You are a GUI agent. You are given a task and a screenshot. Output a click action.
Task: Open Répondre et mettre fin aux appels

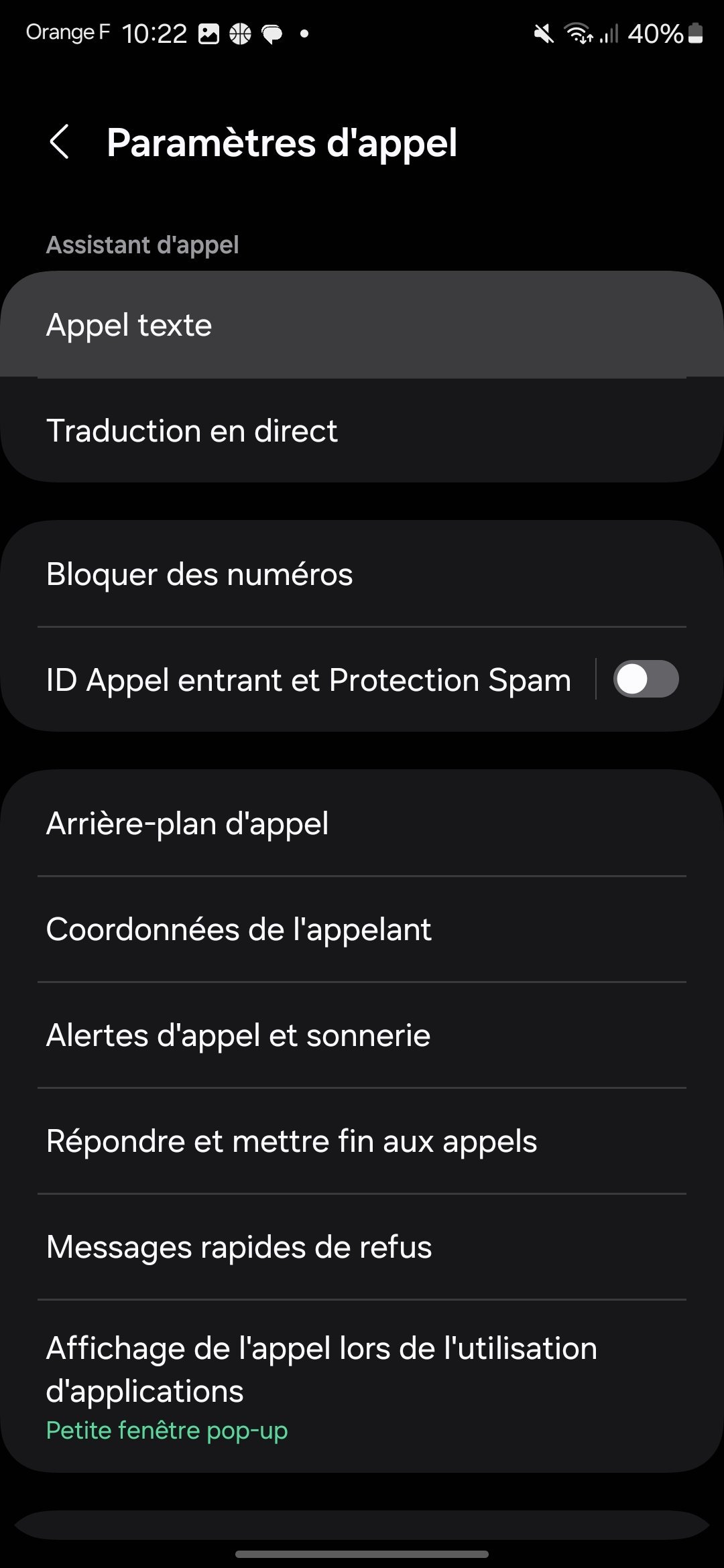tap(362, 1140)
